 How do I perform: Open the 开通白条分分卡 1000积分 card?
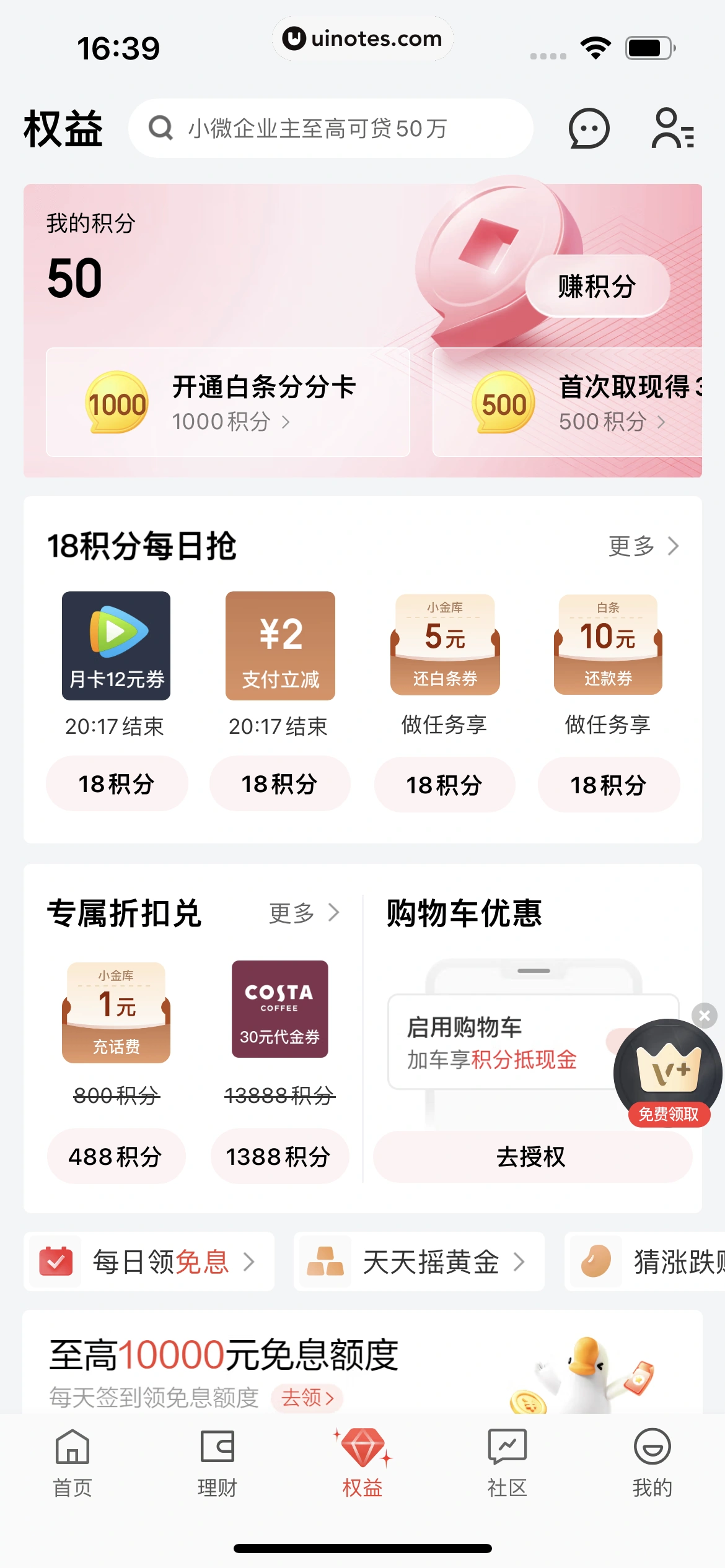(x=228, y=403)
